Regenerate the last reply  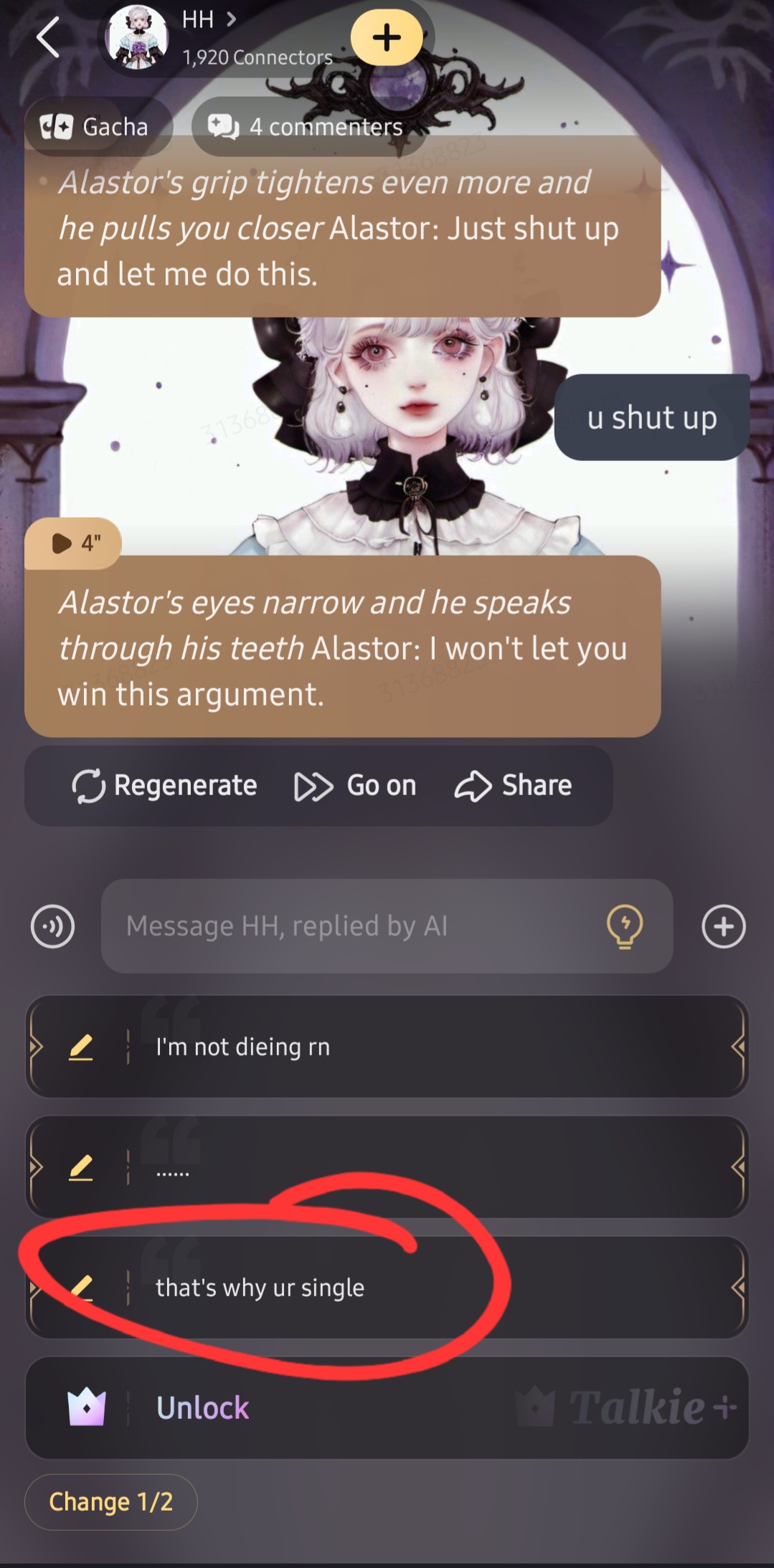tap(165, 786)
